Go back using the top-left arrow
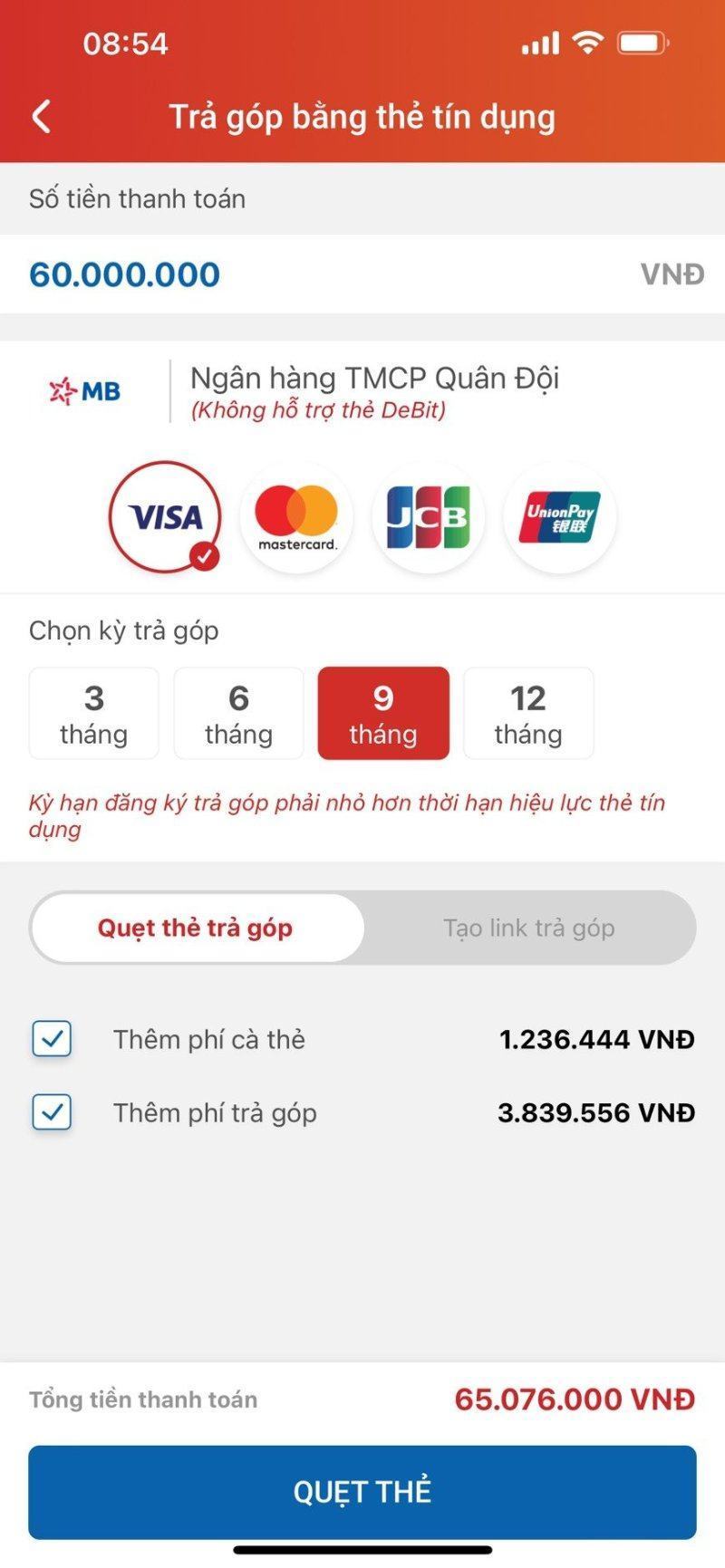The image size is (725, 1568). [42, 117]
